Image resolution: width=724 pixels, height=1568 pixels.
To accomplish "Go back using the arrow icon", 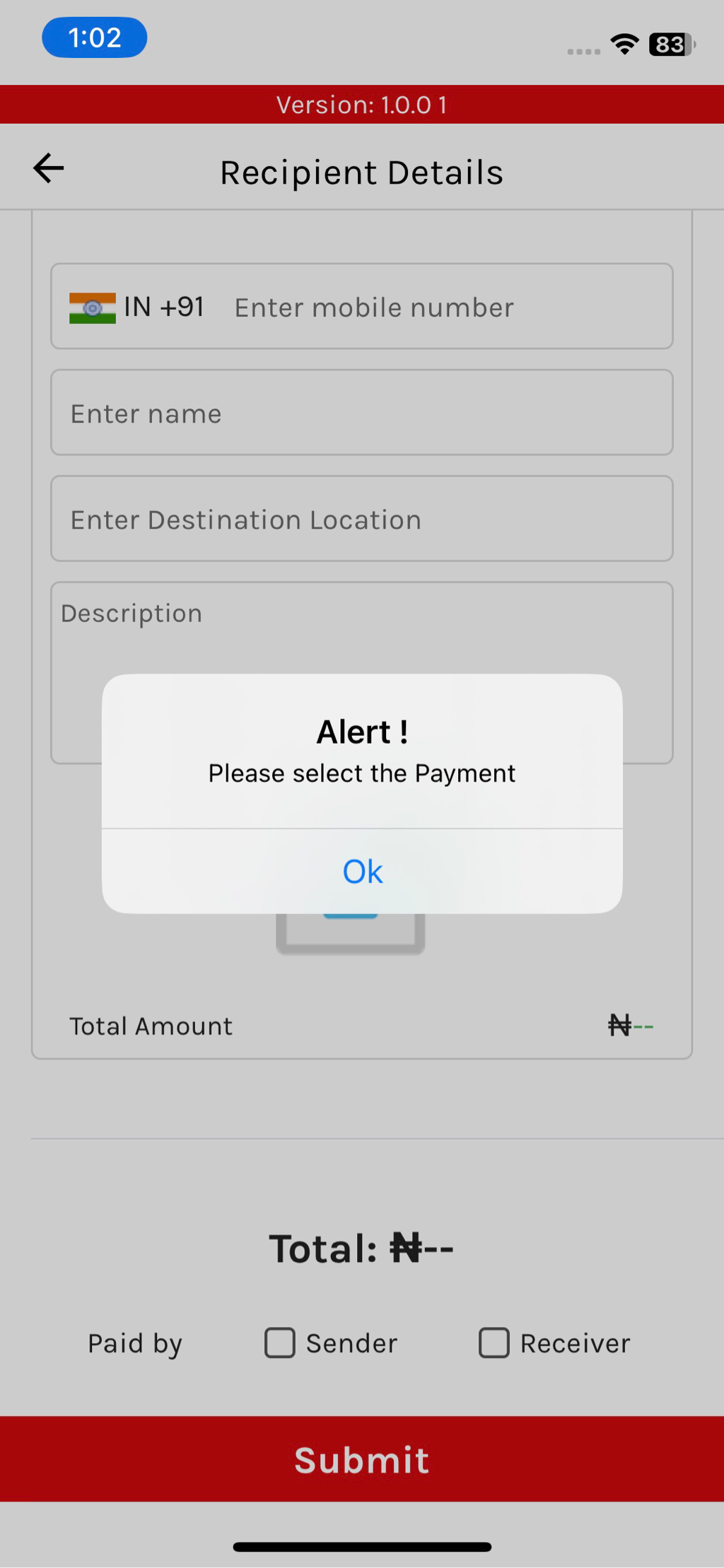I will point(49,169).
